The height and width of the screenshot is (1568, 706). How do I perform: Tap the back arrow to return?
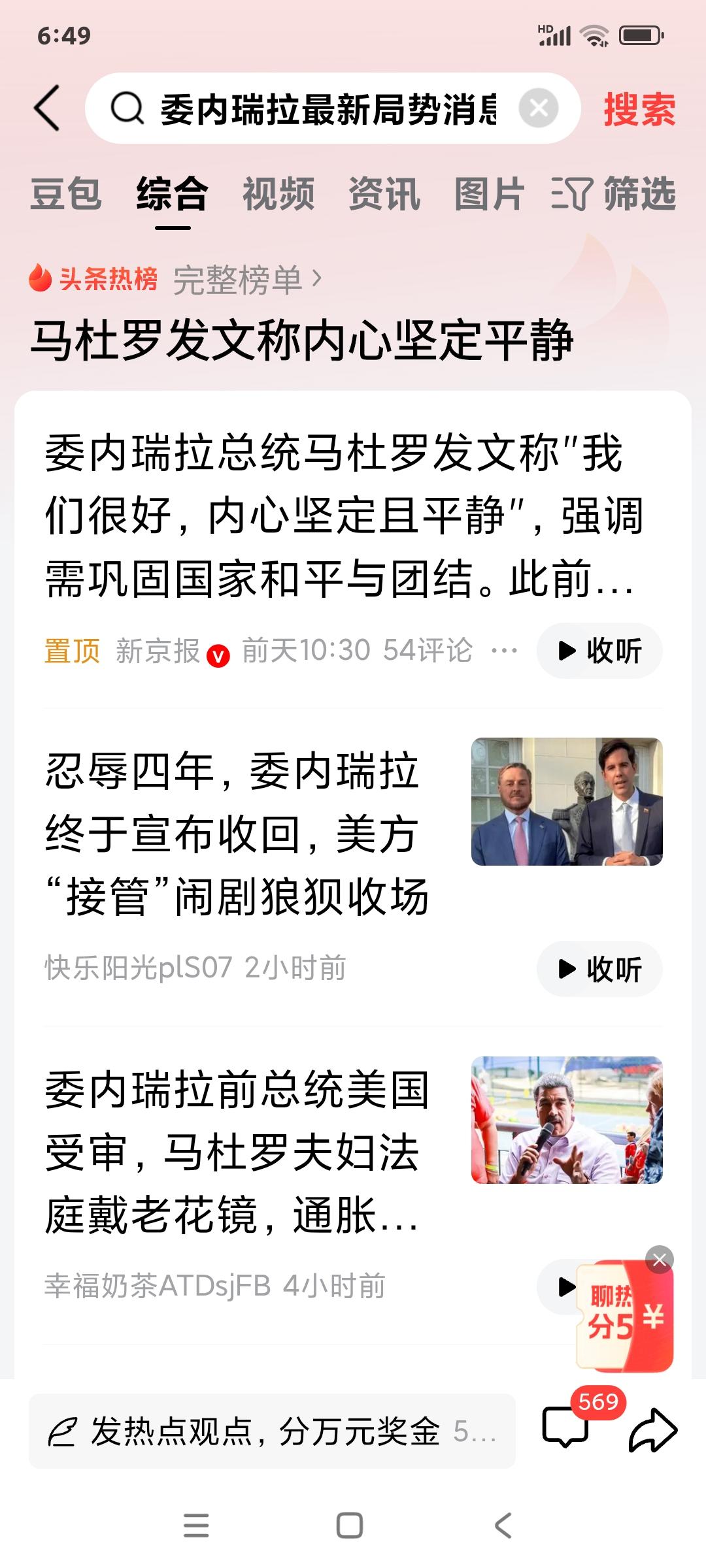[47, 108]
